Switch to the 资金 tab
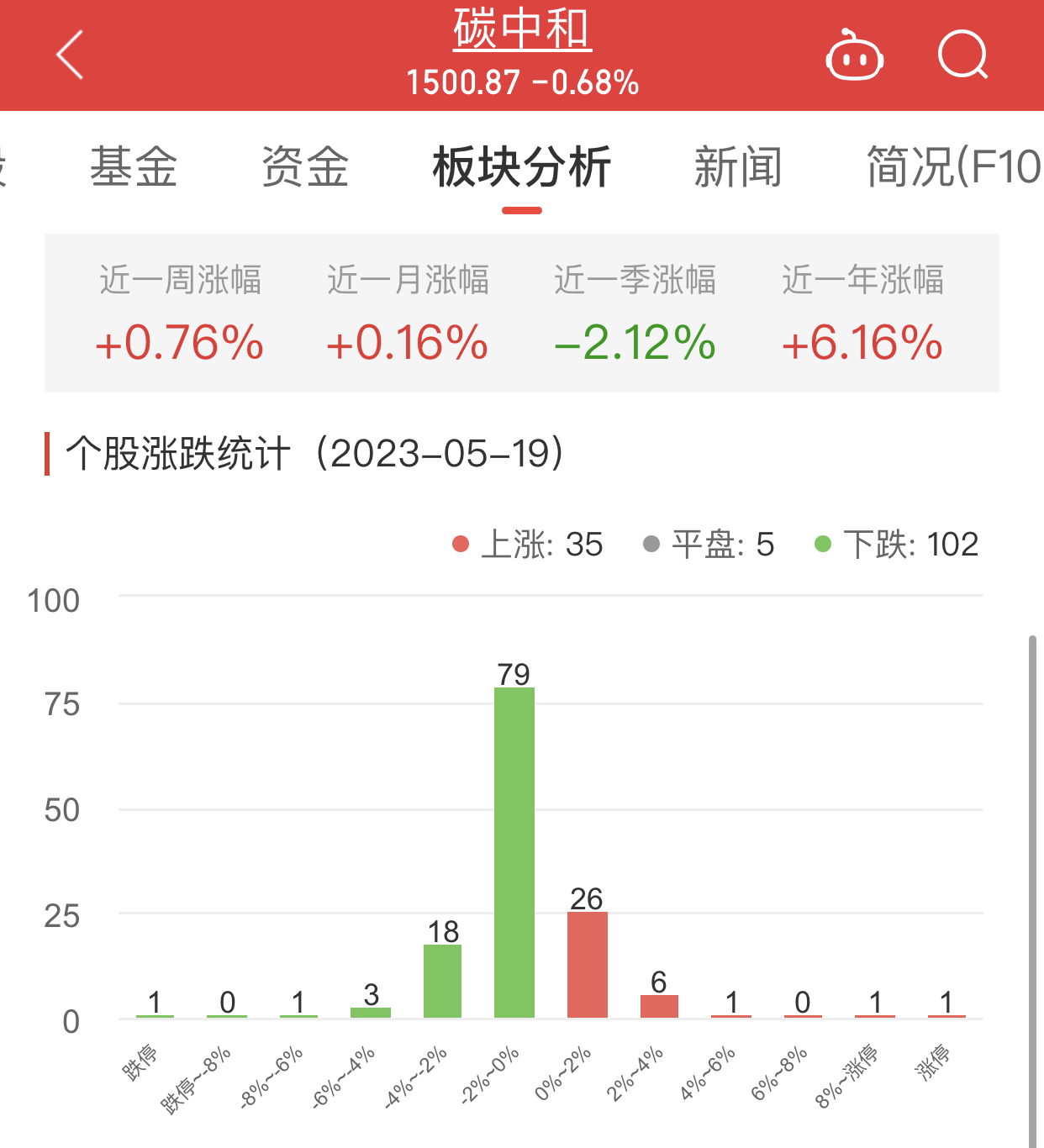This screenshot has height=1148, width=1044. tap(304, 166)
